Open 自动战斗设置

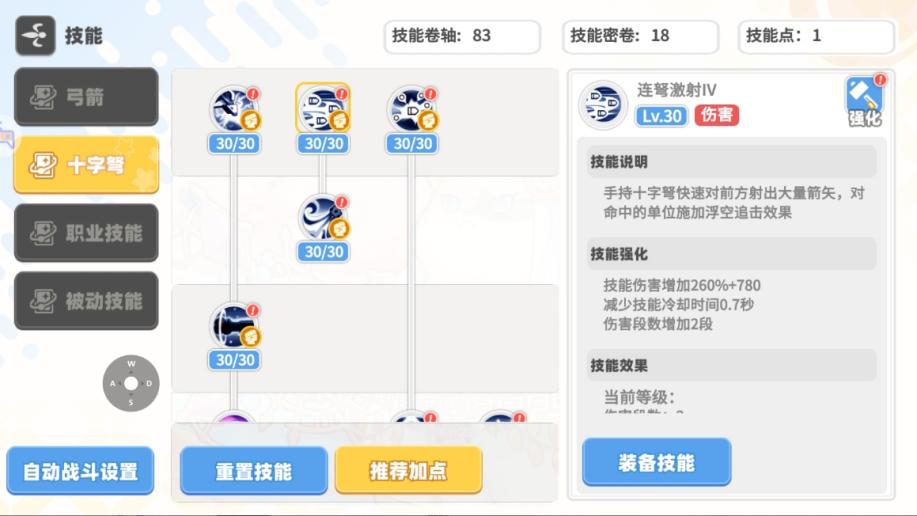(80, 471)
